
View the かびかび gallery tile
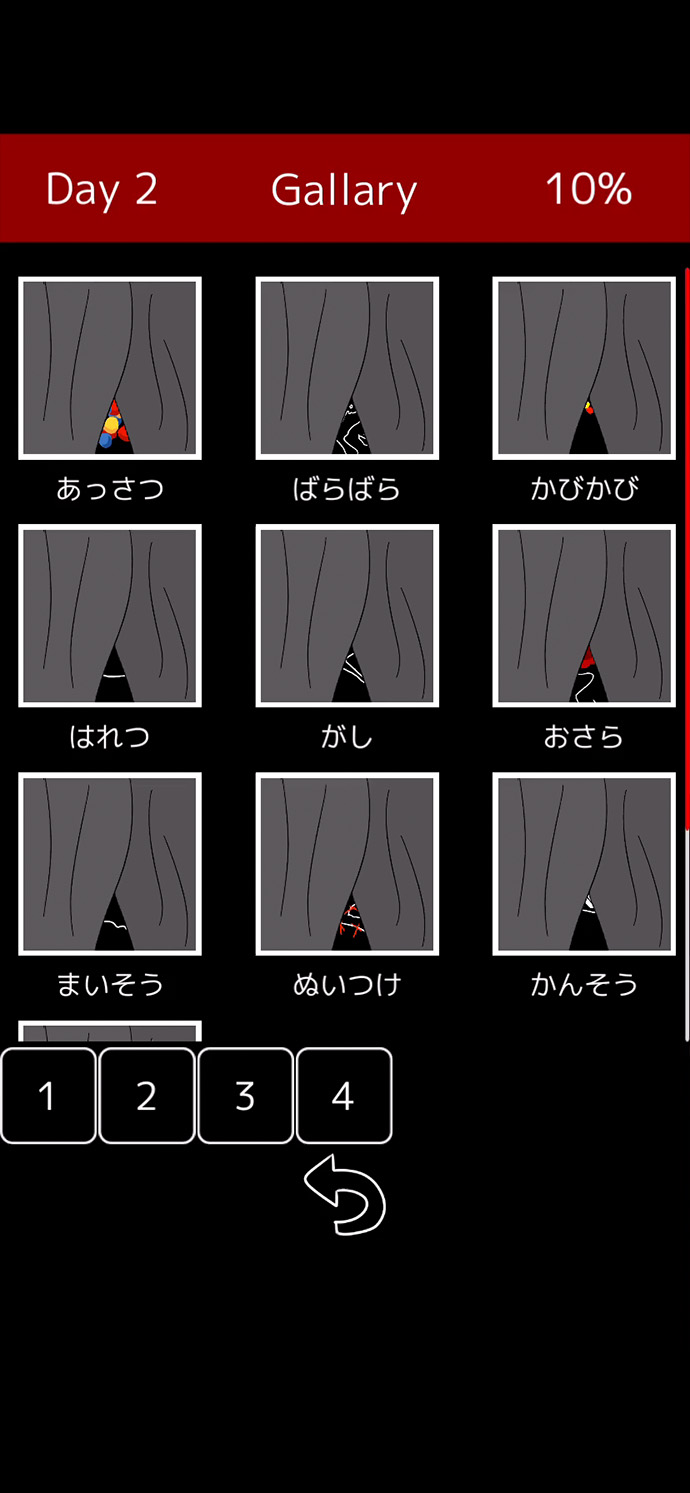click(584, 368)
